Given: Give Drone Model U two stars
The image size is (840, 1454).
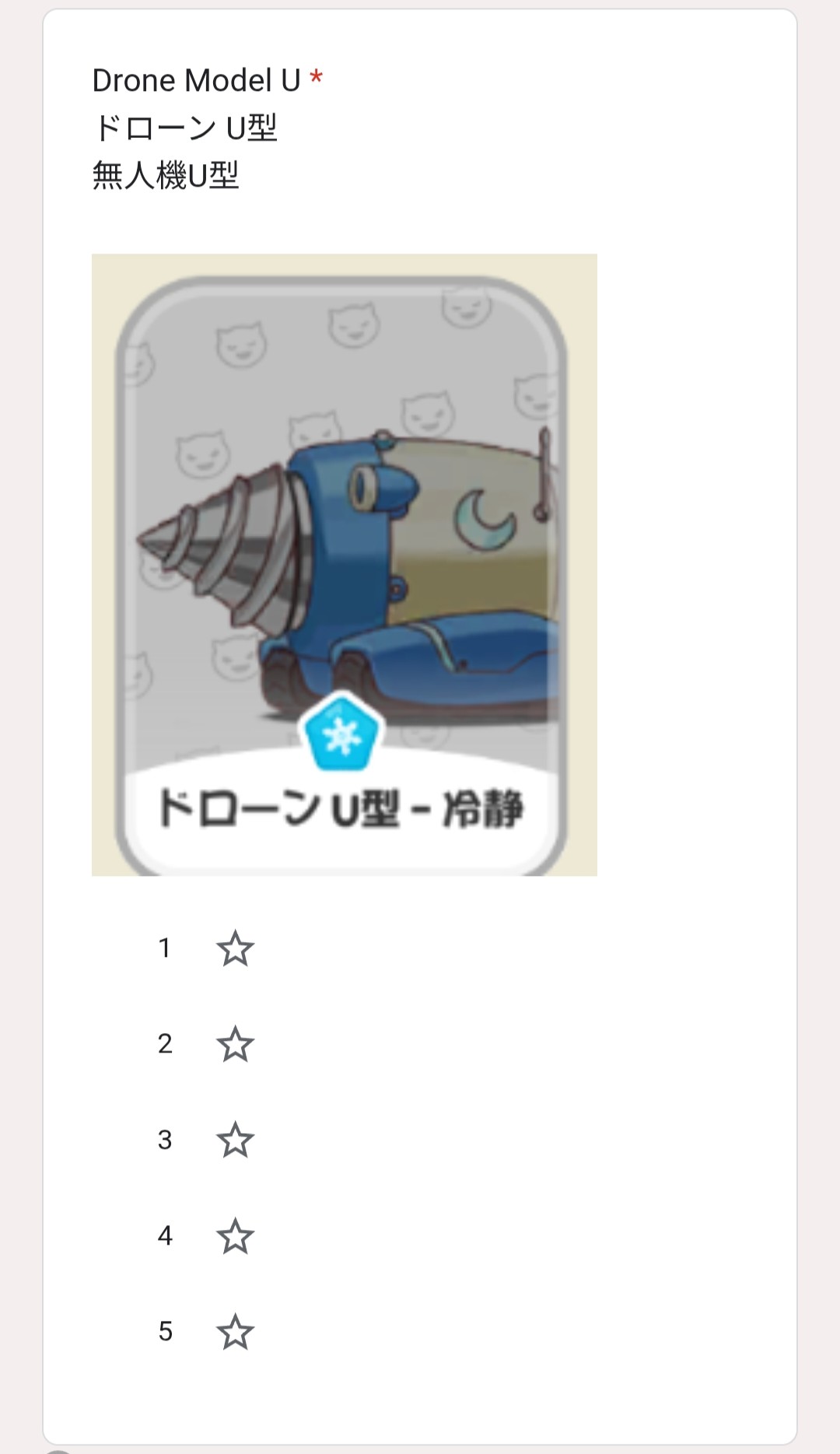Looking at the screenshot, I should 235,1044.
